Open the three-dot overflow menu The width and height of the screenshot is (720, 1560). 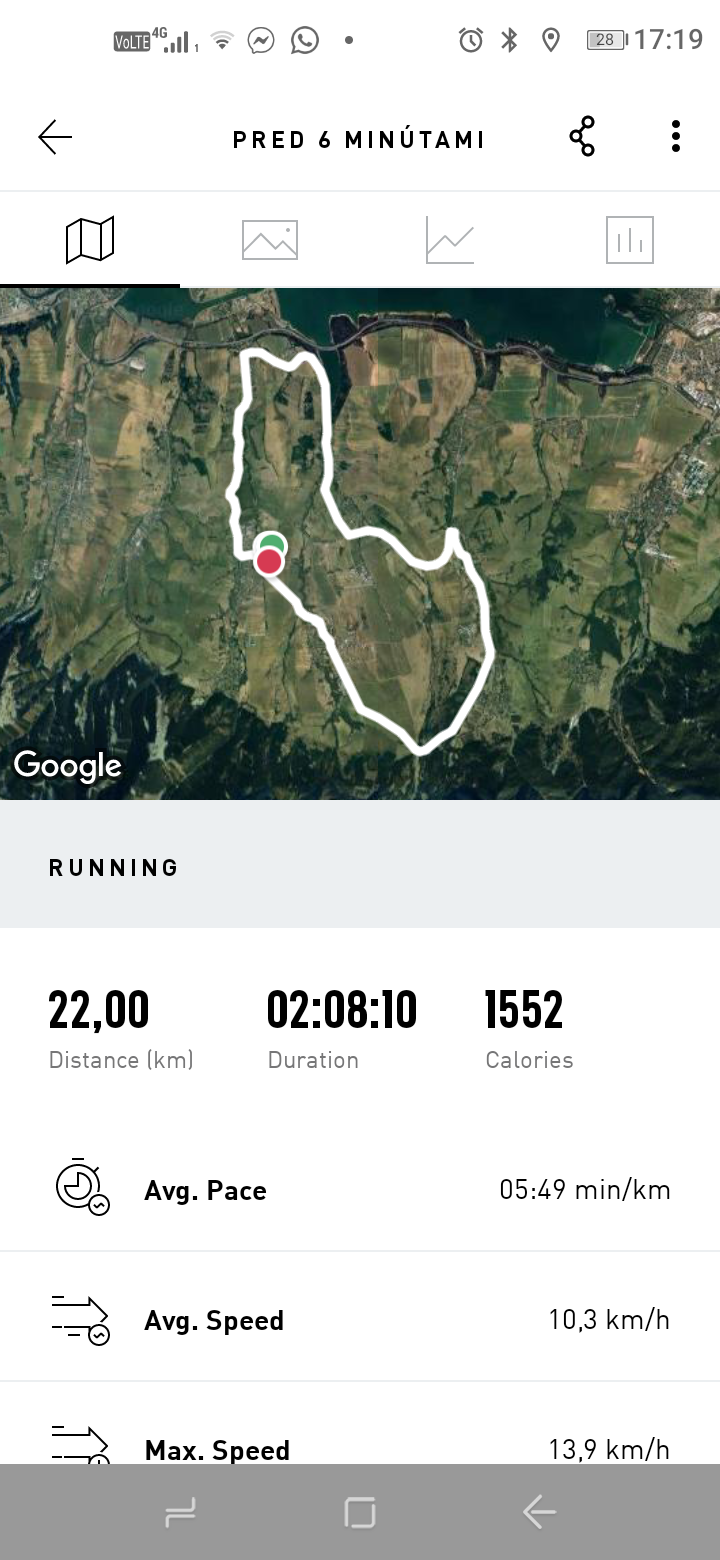[676, 136]
